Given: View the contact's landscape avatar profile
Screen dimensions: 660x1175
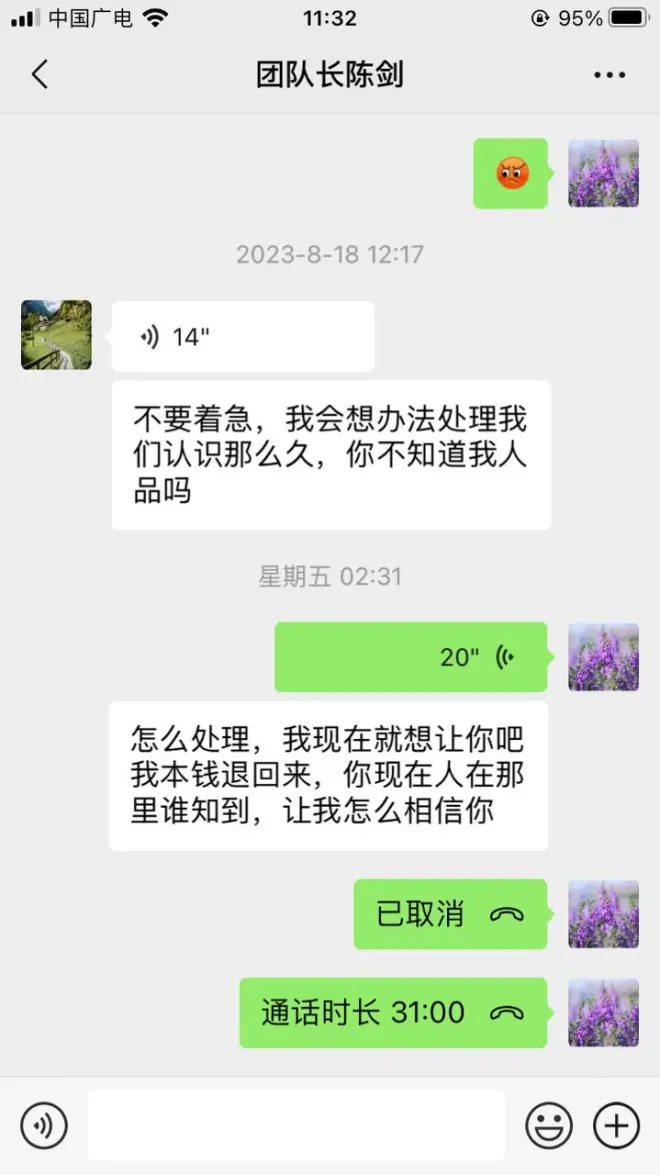Looking at the screenshot, I should tap(56, 335).
